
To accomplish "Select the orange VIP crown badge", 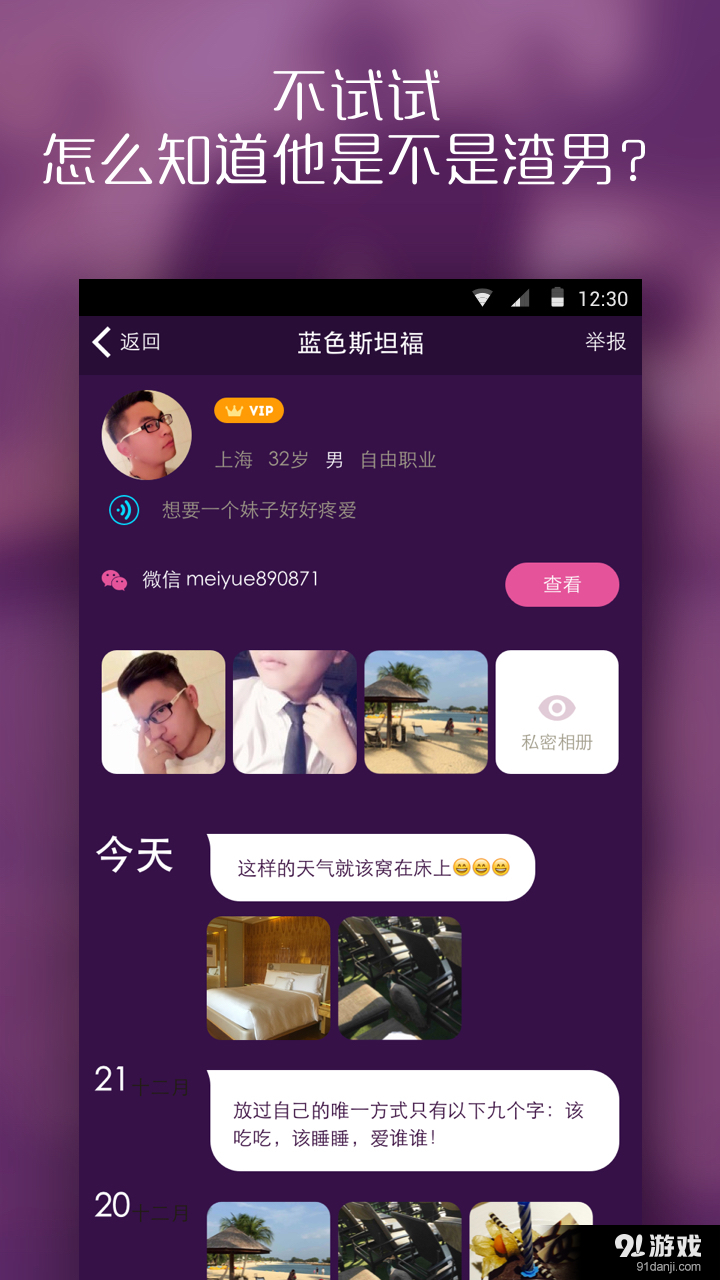I will [248, 410].
